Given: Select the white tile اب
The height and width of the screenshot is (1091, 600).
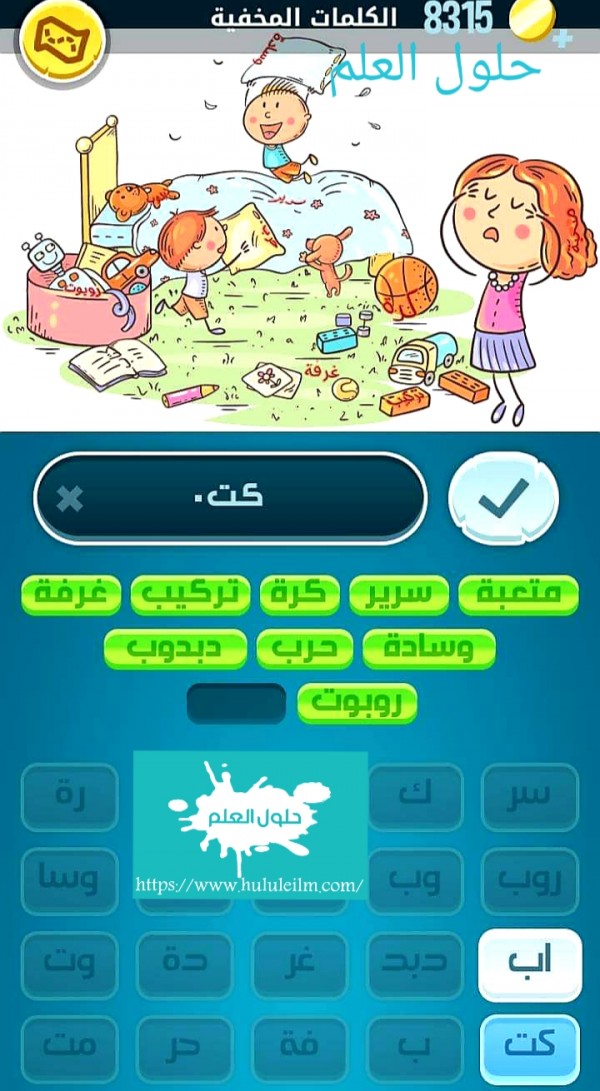Looking at the screenshot, I should 530,964.
